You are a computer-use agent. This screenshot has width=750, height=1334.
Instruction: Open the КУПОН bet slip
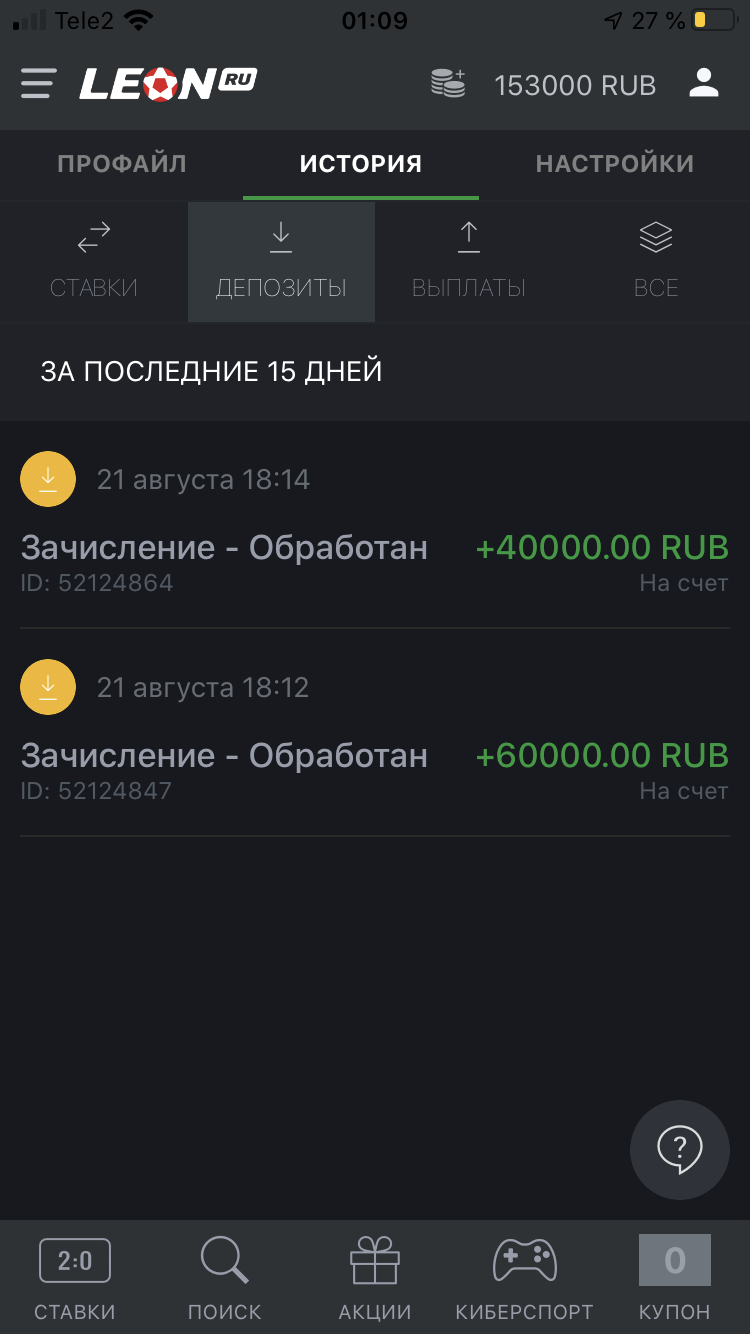pos(675,1277)
